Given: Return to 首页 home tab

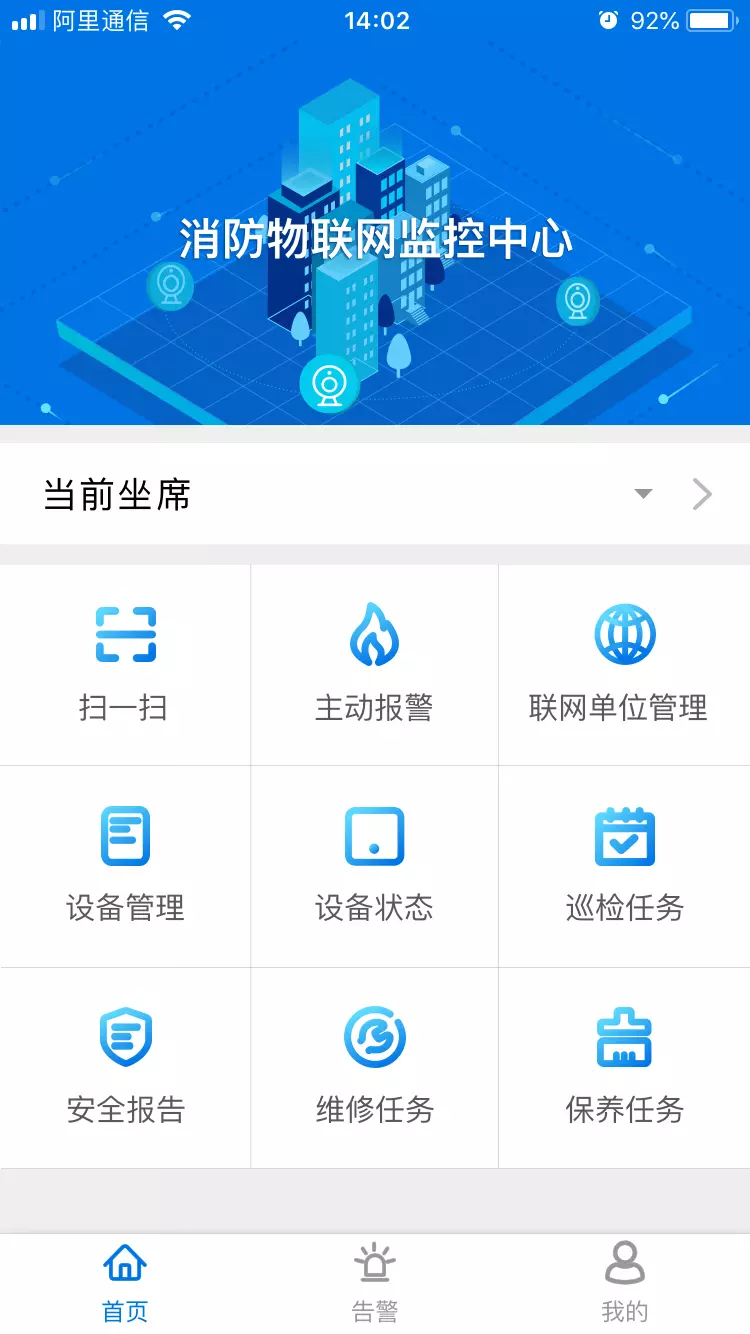Looking at the screenshot, I should click(x=124, y=1280).
